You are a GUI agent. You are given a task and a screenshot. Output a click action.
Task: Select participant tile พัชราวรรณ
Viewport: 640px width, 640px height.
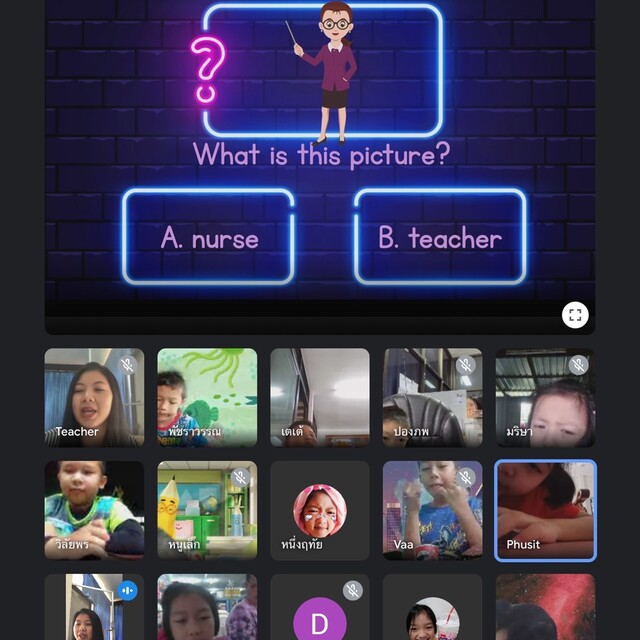207,397
